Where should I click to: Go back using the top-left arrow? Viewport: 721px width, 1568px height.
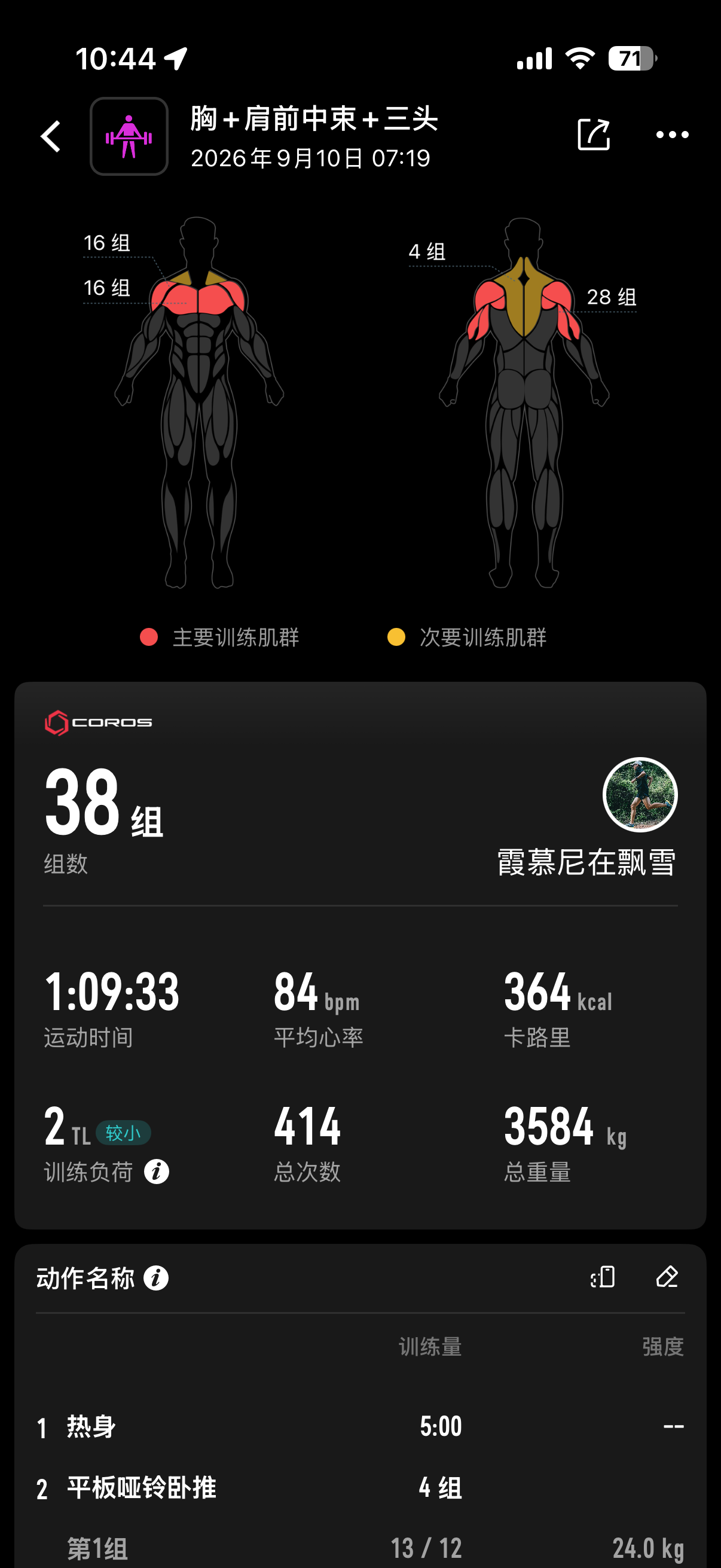tap(50, 136)
